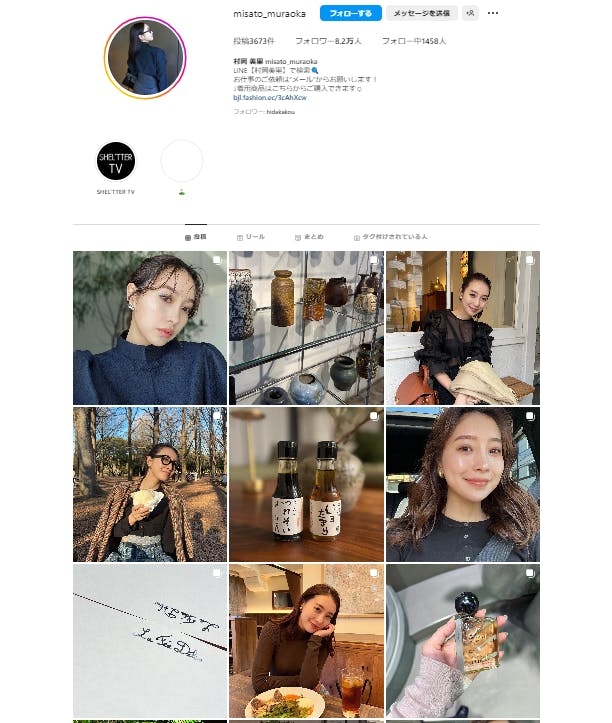The width and height of the screenshot is (612, 723).
Task: Open the post with hand holding perfume bottle
Action: pyautogui.click(x=462, y=640)
